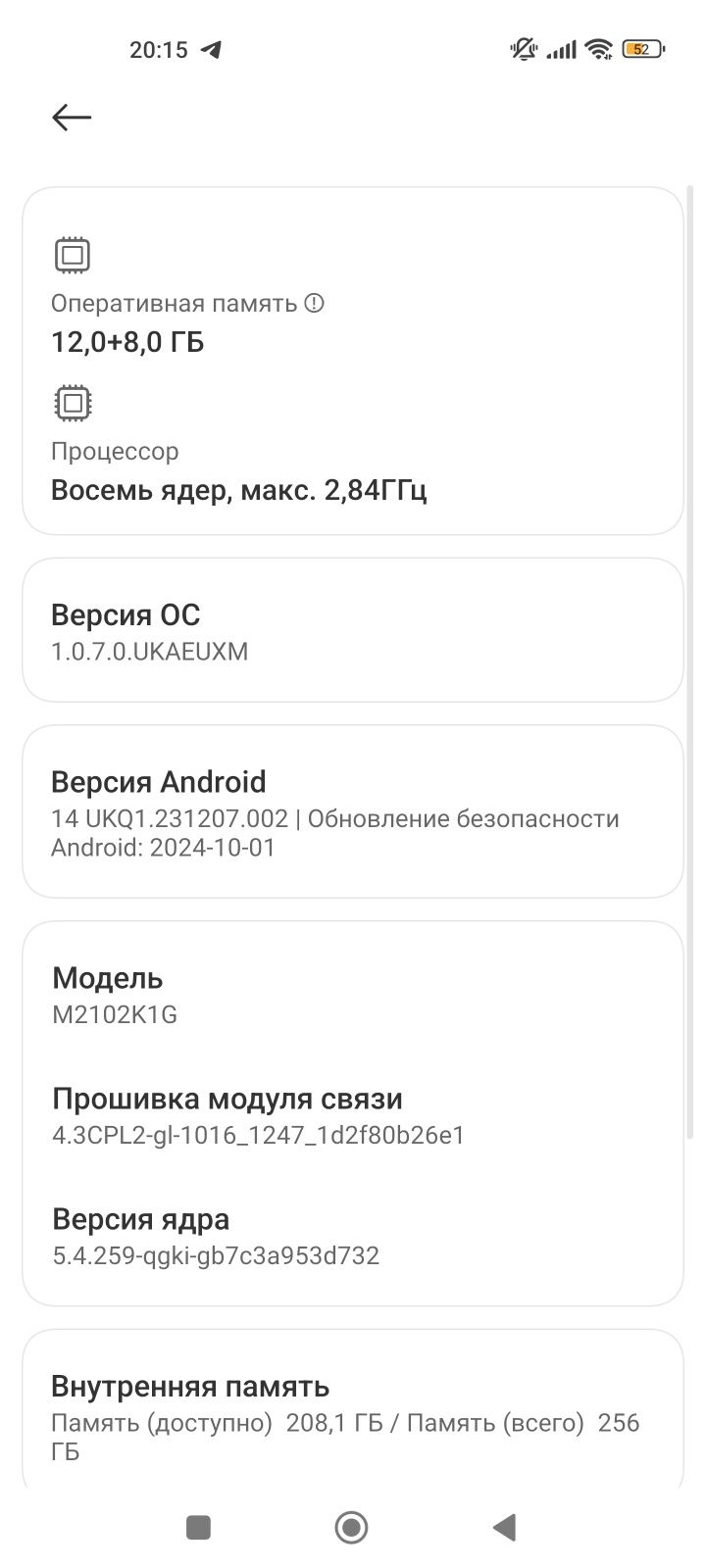This screenshot has width=706, height=1568.
Task: Open the info icon beside Оперативная память
Action: (x=314, y=304)
